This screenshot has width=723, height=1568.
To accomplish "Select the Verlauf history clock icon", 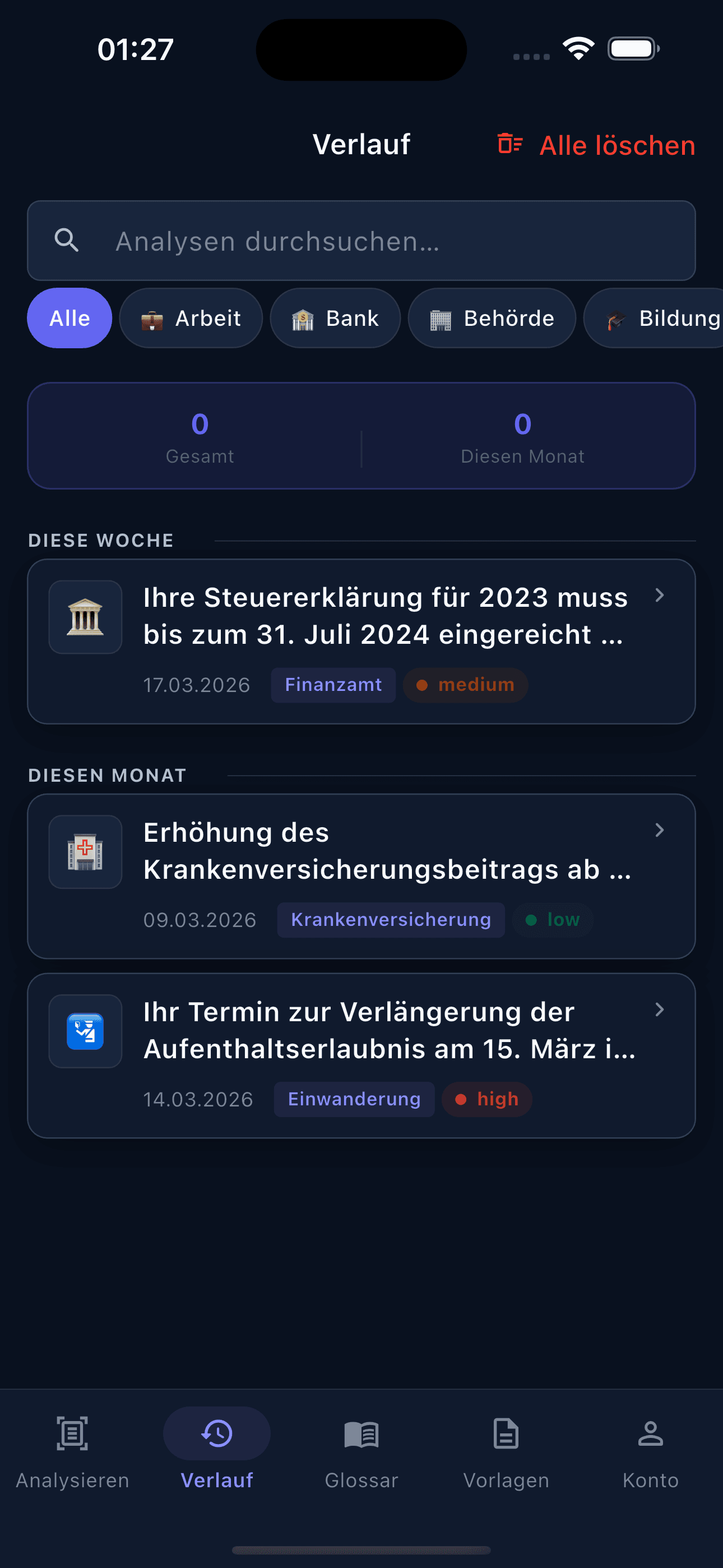I will (217, 1433).
